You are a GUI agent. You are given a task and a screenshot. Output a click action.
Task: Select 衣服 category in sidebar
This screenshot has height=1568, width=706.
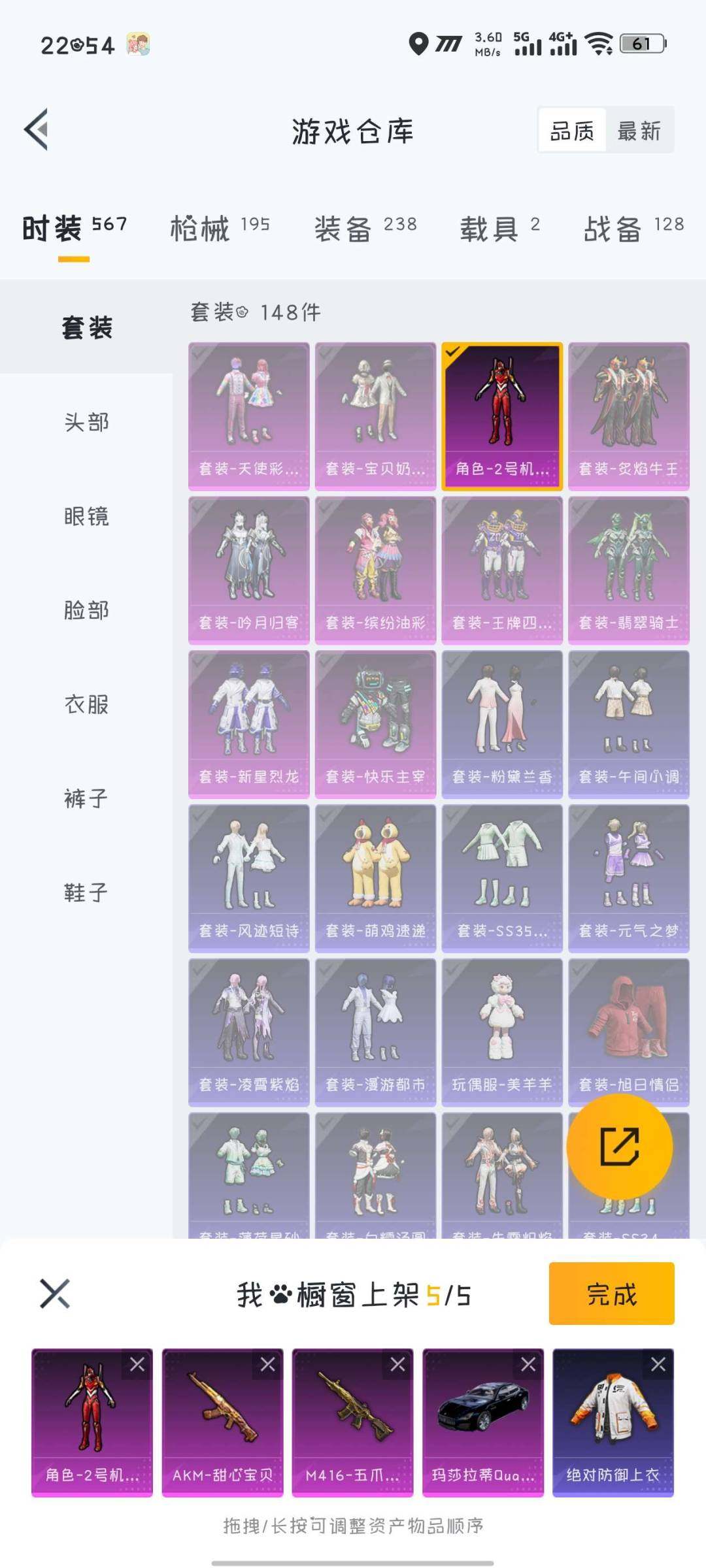point(86,704)
